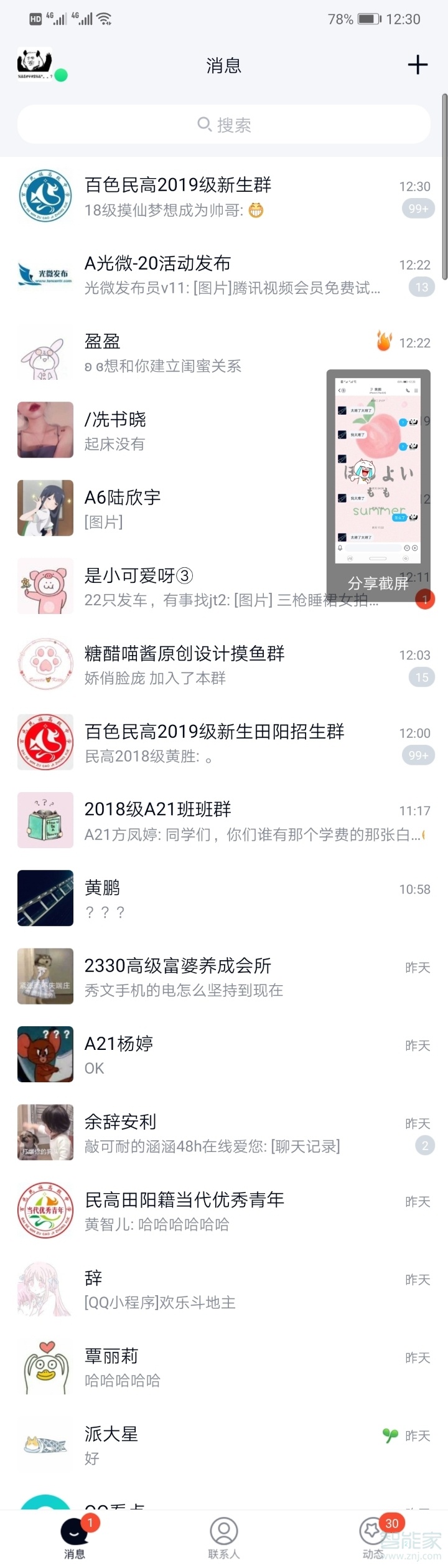Switch to the 联系人 tab
Image resolution: width=448 pixels, height=1568 pixels.
pos(224,1537)
